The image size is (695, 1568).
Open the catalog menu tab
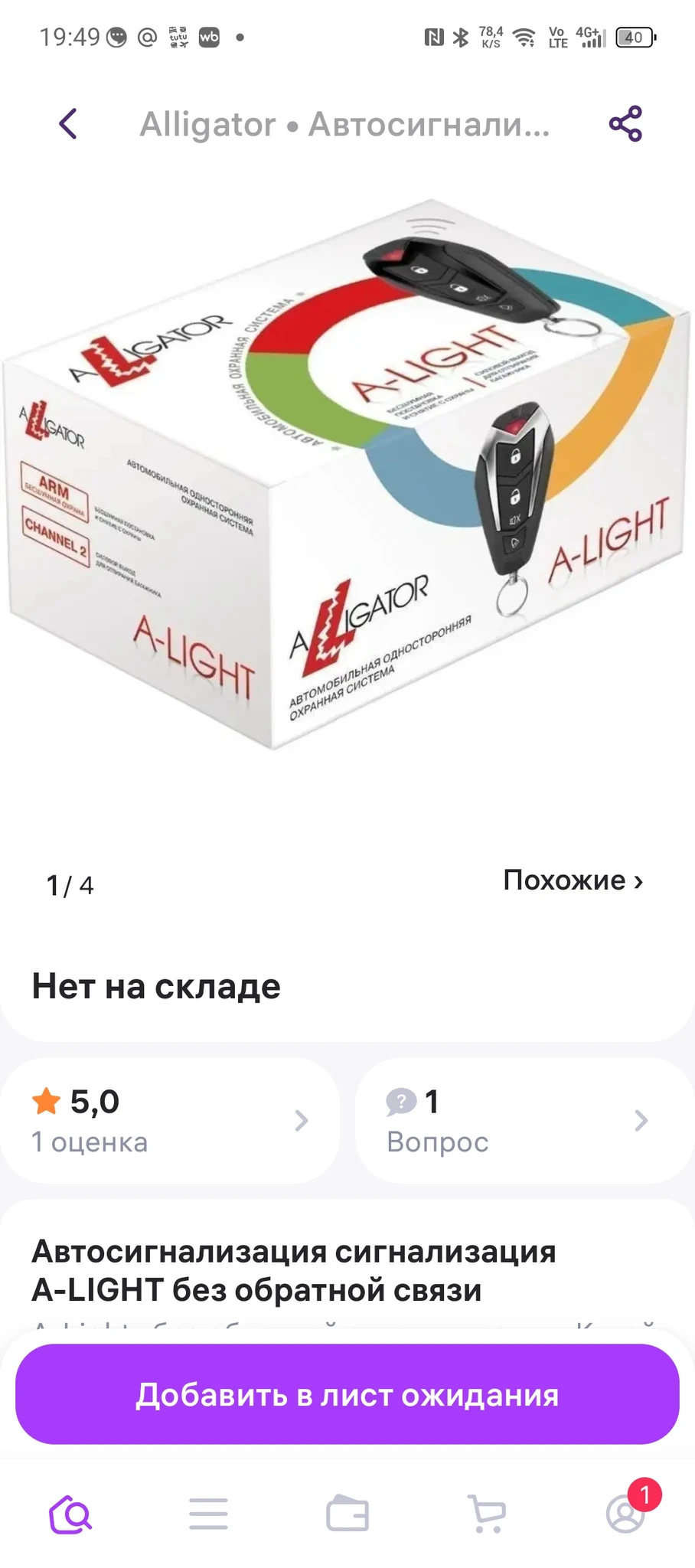(x=208, y=1514)
